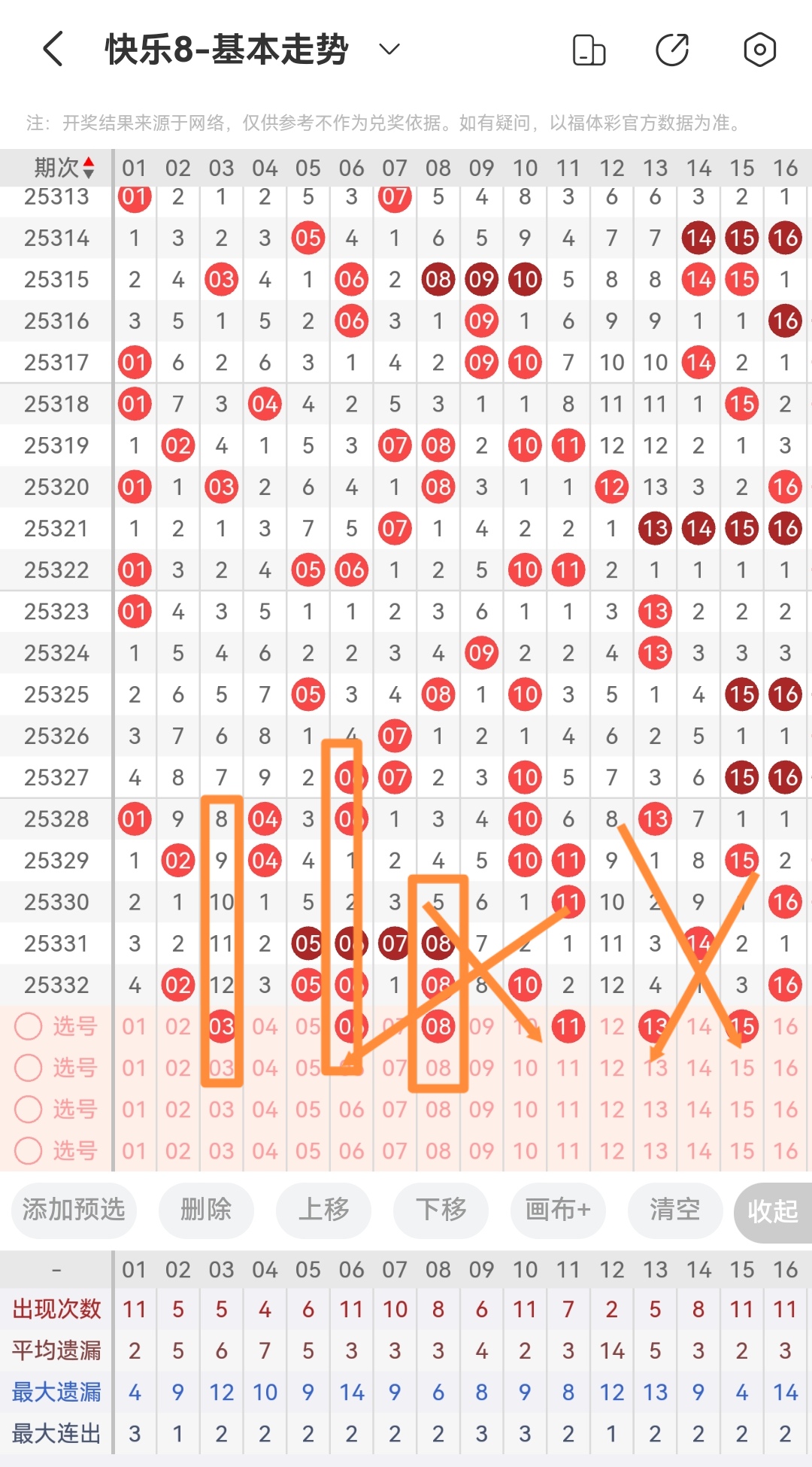This screenshot has height=1467, width=812.
Task: Collapse the panel with 收起
Action: point(772,1211)
